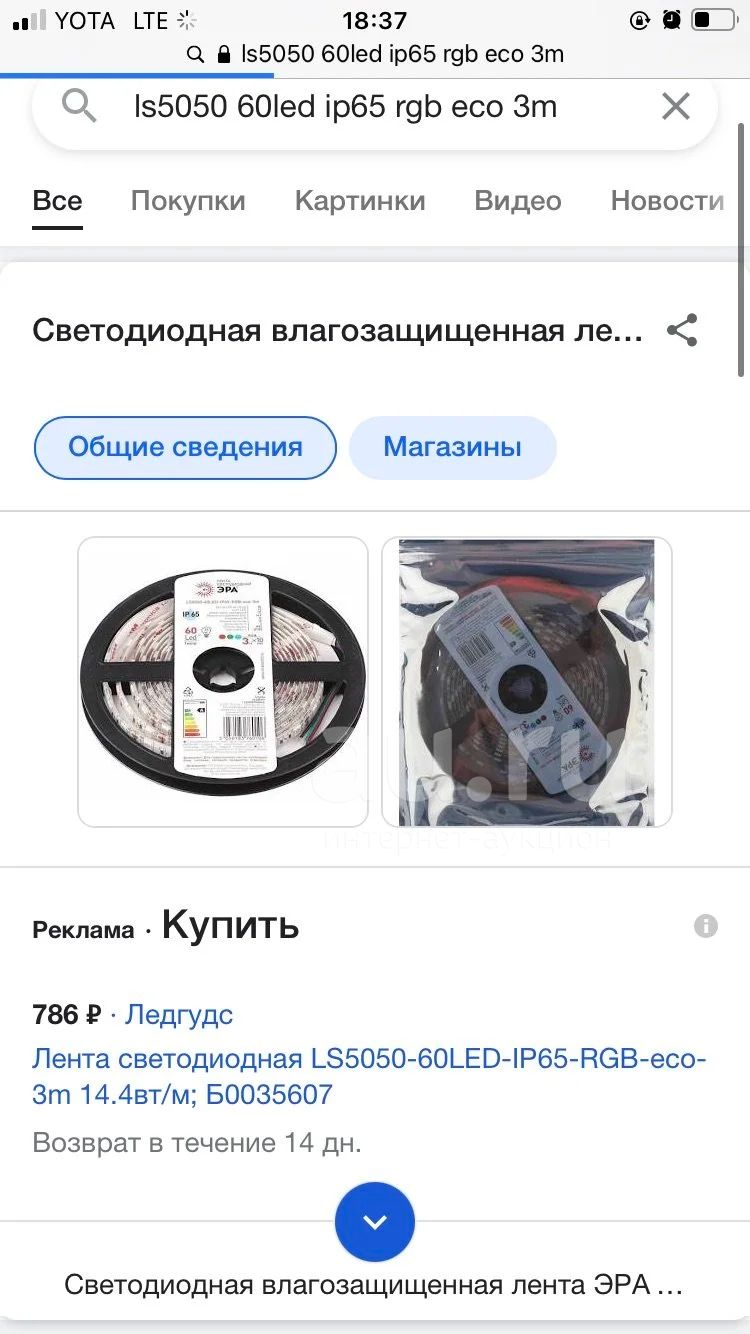Screen dimensions: 750x1334
Task: Open the Видео tab
Action: pos(518,200)
